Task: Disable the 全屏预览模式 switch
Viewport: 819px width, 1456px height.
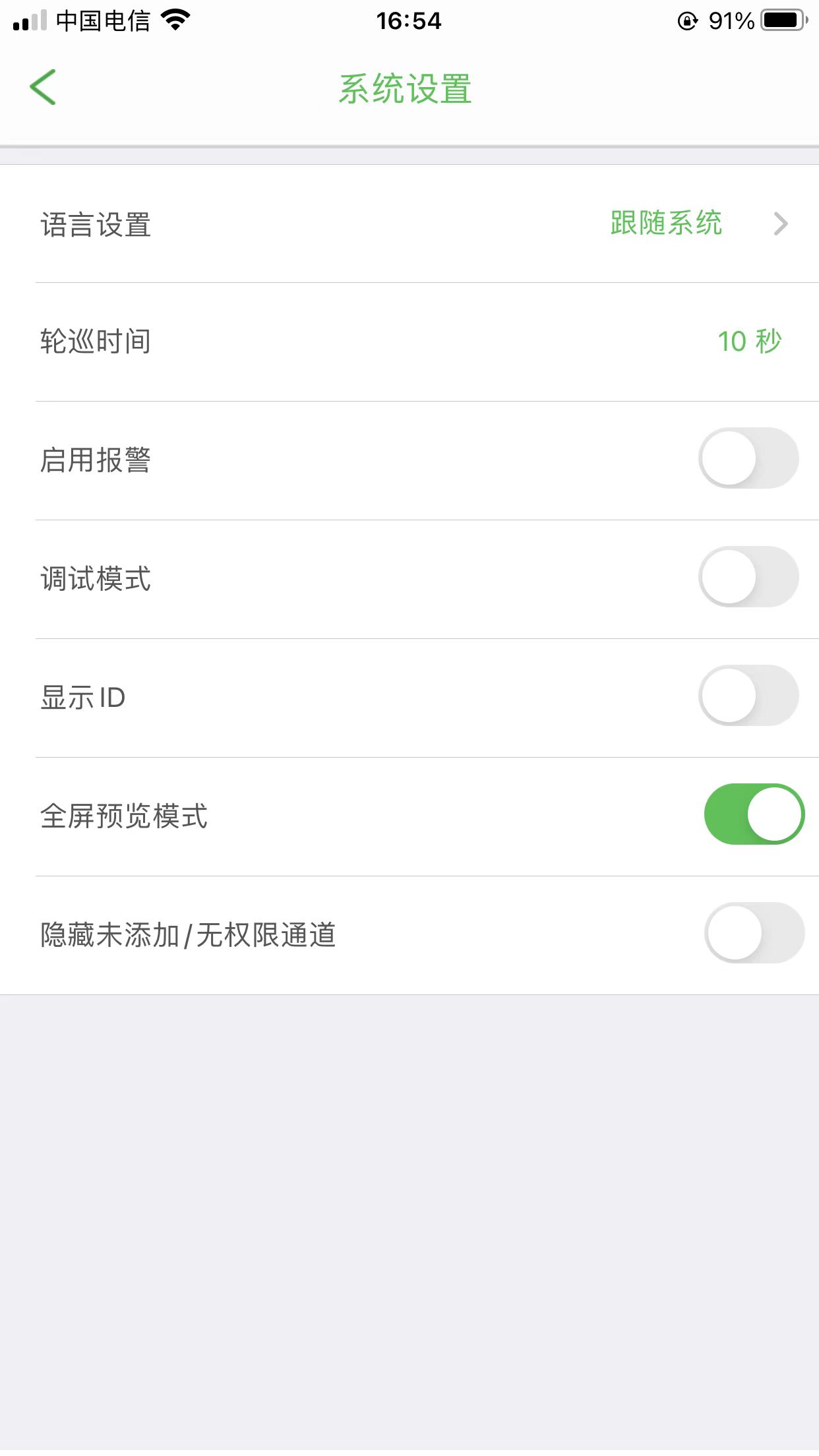Action: (x=754, y=814)
